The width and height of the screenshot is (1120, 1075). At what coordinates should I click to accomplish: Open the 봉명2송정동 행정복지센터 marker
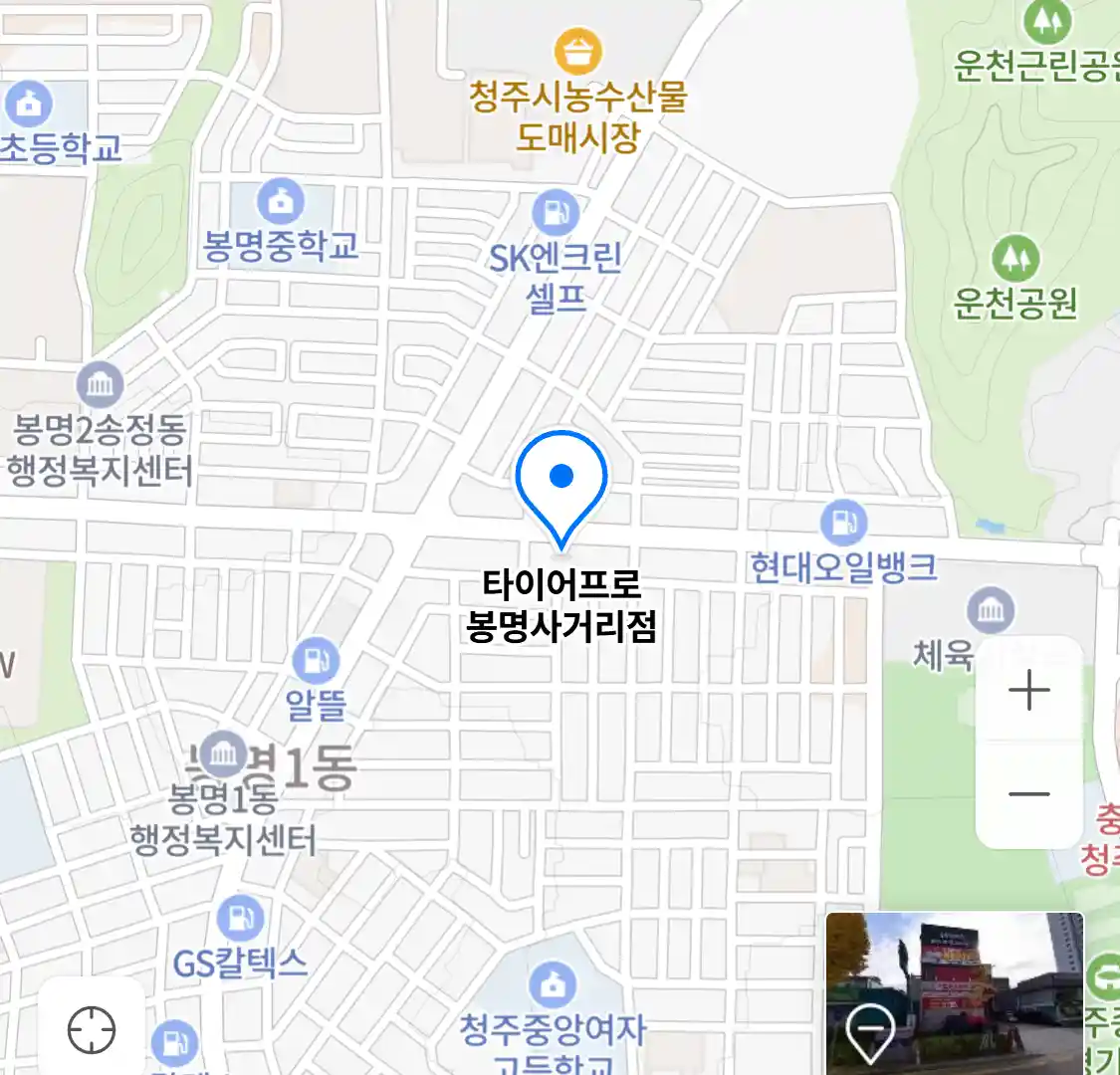(100, 386)
